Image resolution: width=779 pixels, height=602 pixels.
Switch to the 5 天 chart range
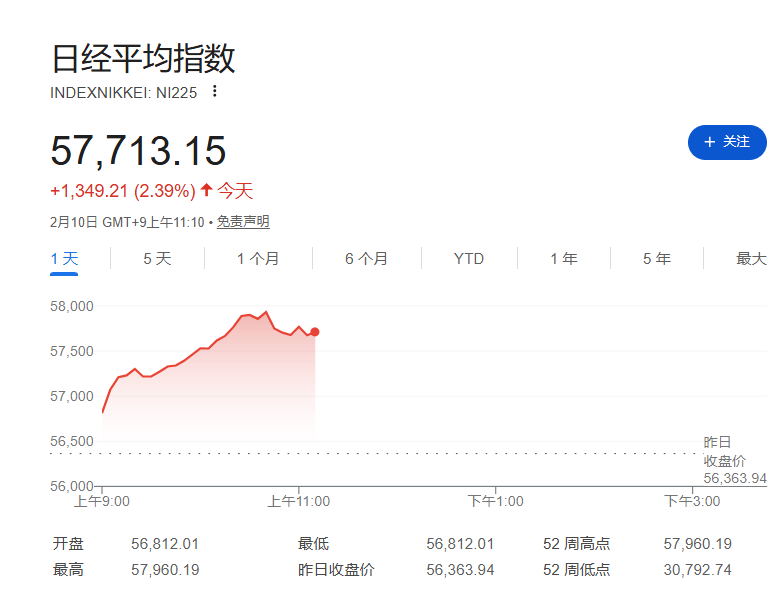click(157, 259)
